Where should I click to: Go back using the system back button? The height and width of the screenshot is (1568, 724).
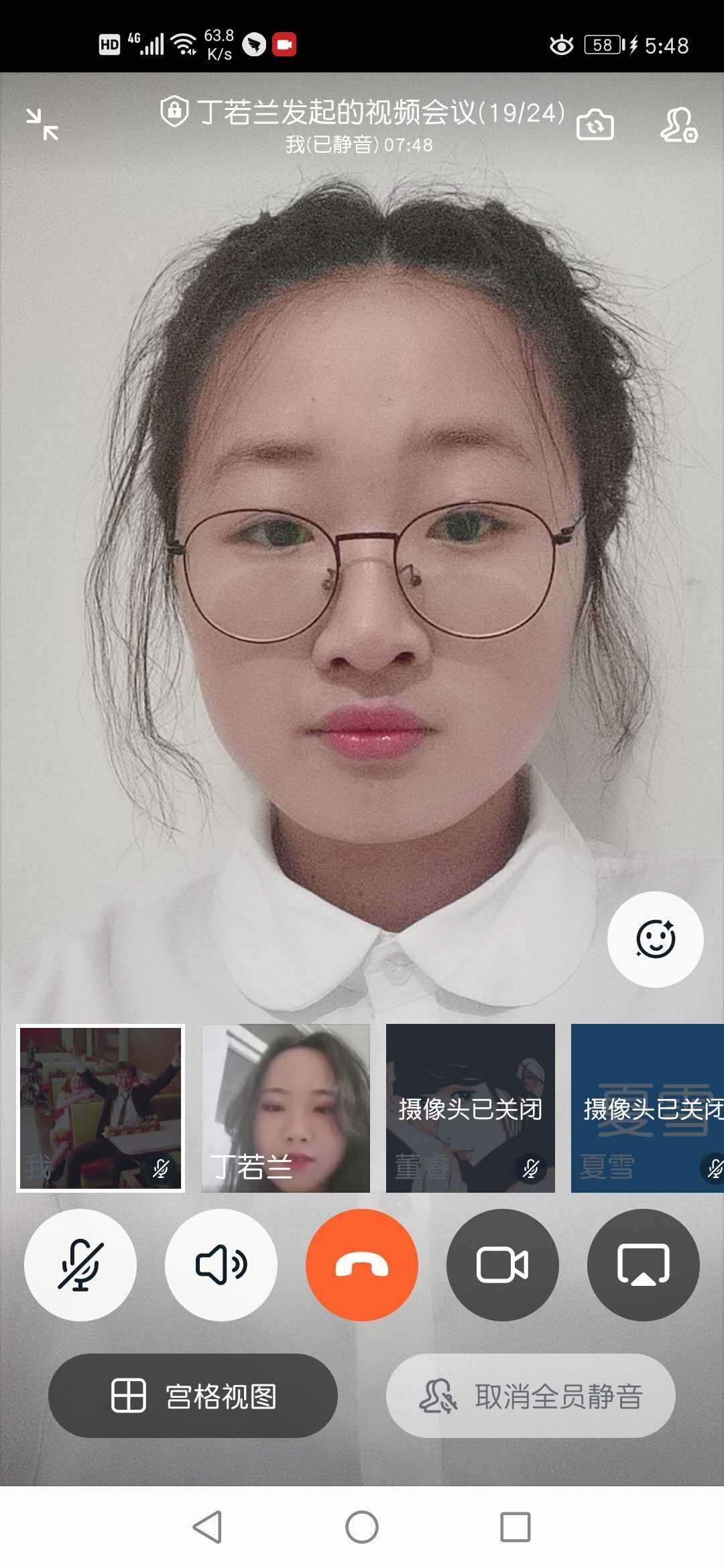click(207, 1527)
